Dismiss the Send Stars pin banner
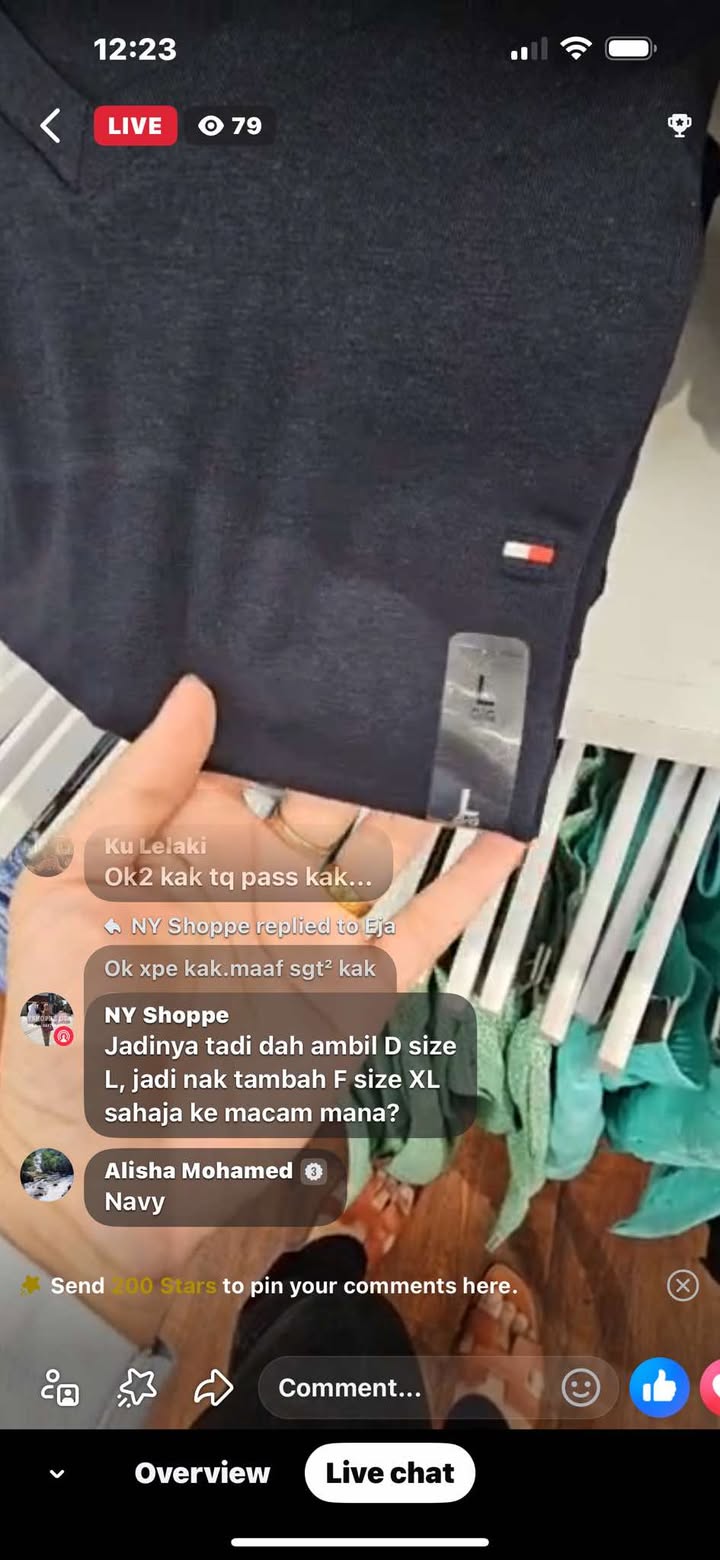Viewport: 720px width, 1560px height. [x=682, y=1285]
